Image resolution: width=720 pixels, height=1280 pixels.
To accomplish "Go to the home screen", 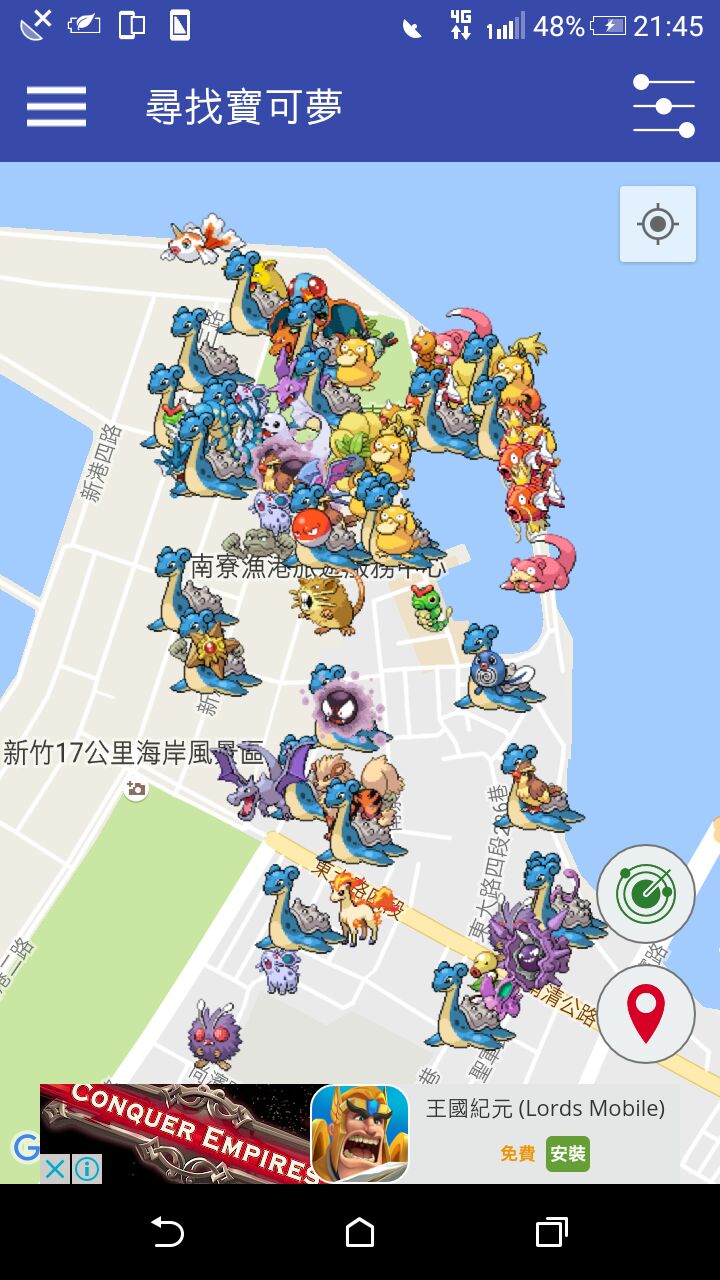I will point(360,1232).
